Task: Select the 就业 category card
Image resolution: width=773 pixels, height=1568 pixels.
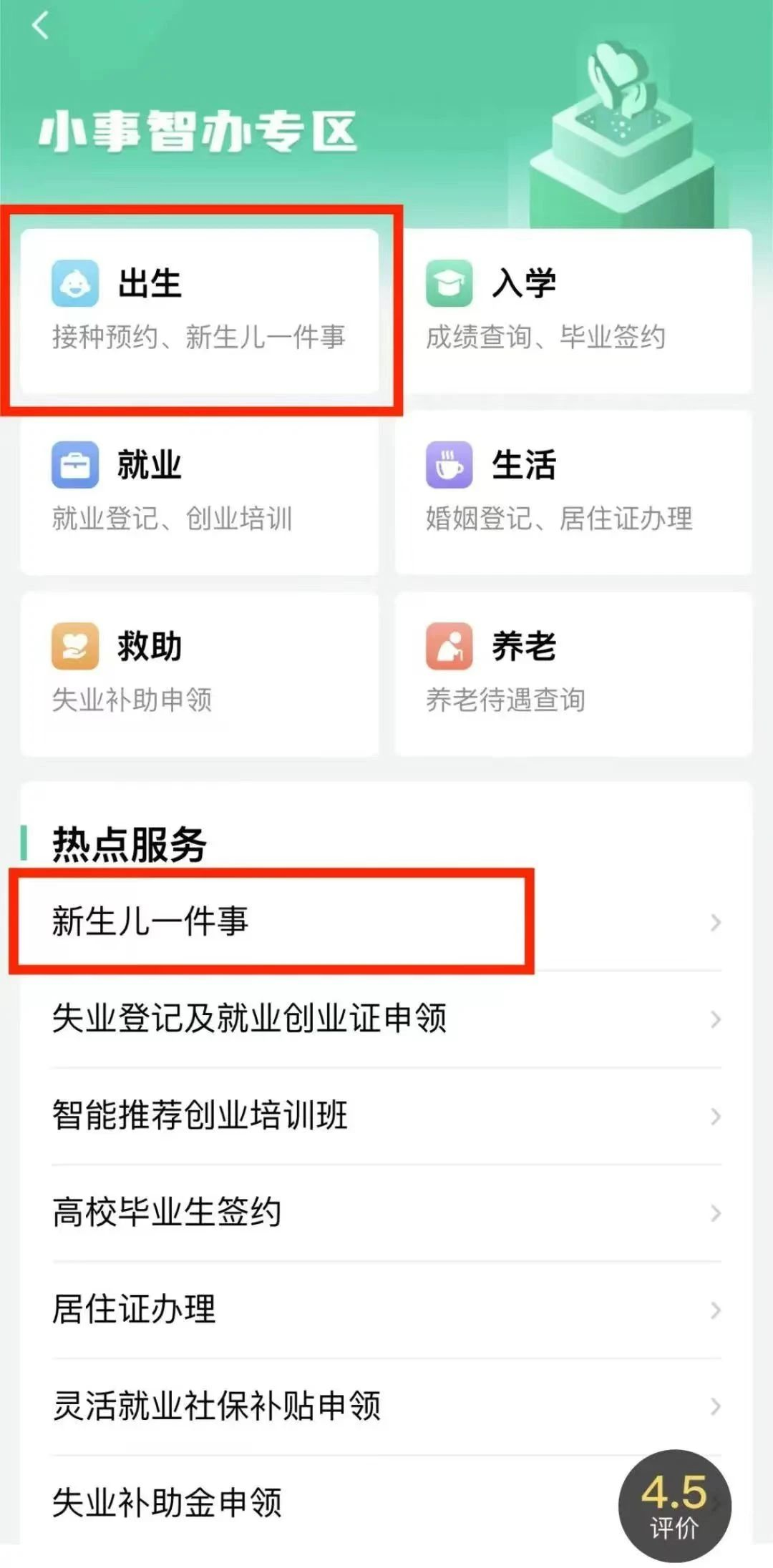Action: pos(200,492)
